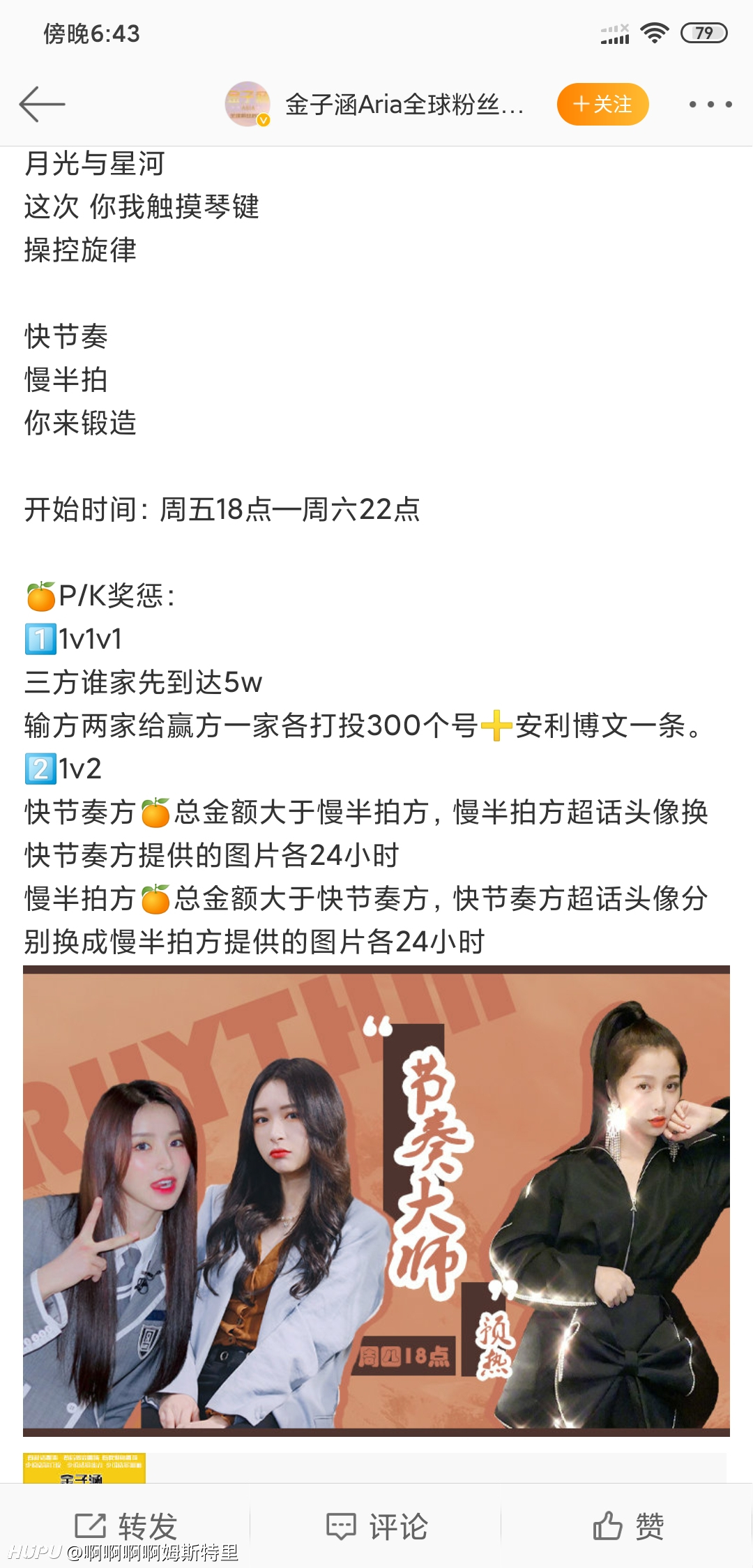
Task: Open the three-dot overflow menu
Action: (x=710, y=105)
